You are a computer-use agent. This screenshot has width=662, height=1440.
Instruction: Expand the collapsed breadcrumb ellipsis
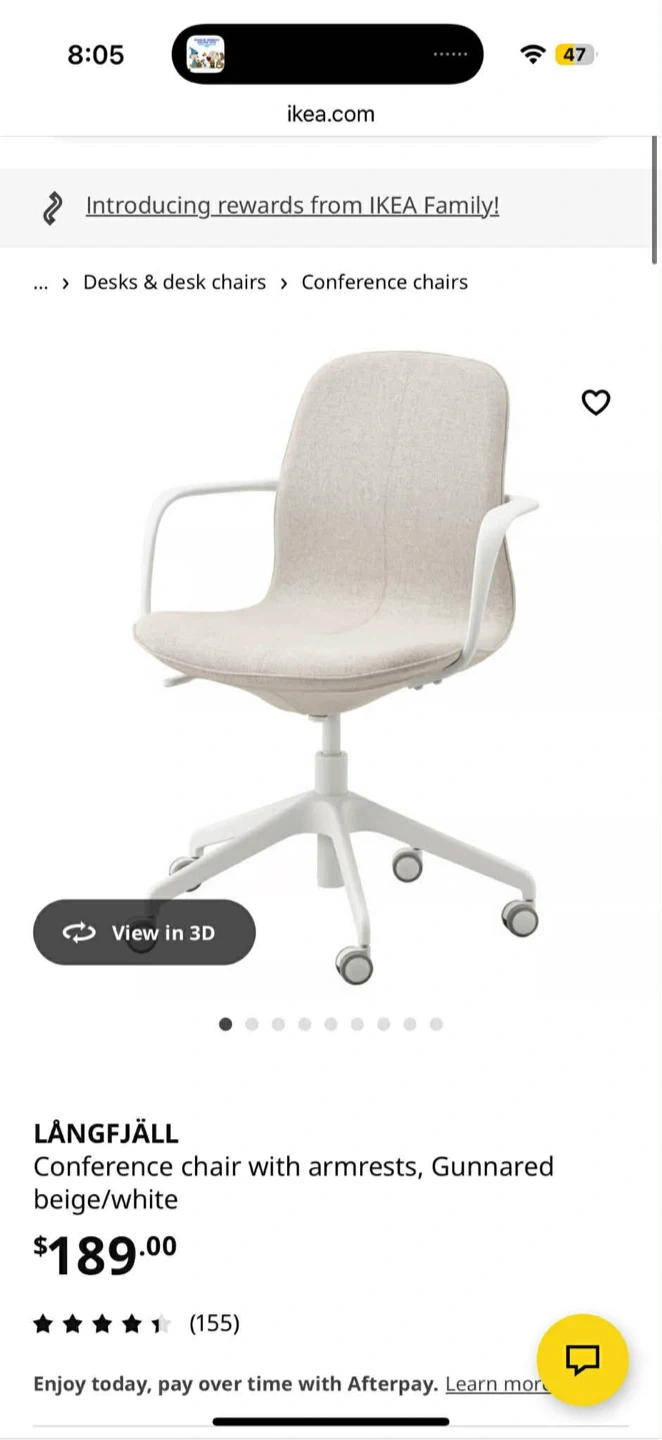(x=40, y=283)
